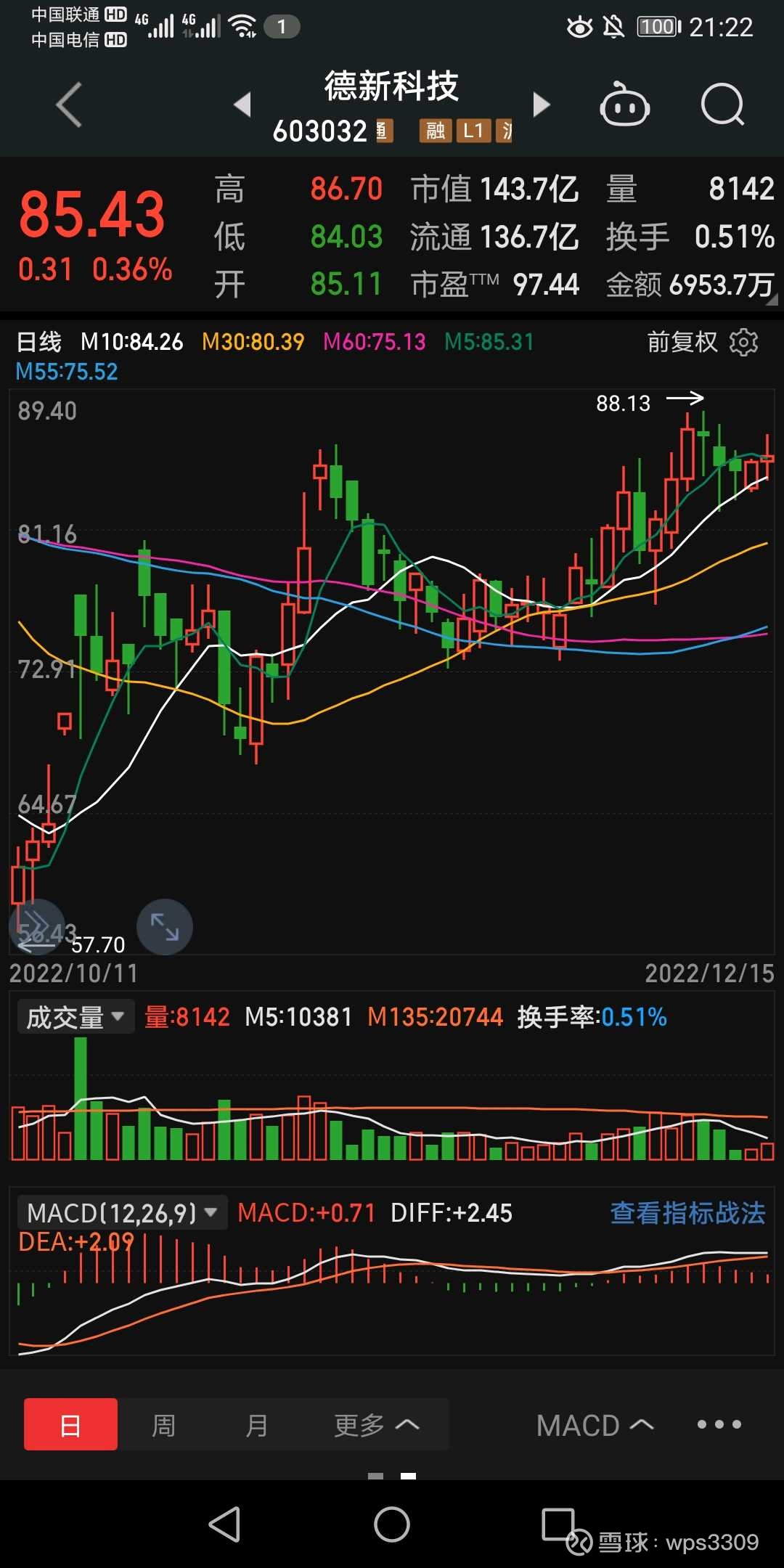Open 查看指标战法 link
The image size is (784, 1568).
pyautogui.click(x=687, y=1213)
